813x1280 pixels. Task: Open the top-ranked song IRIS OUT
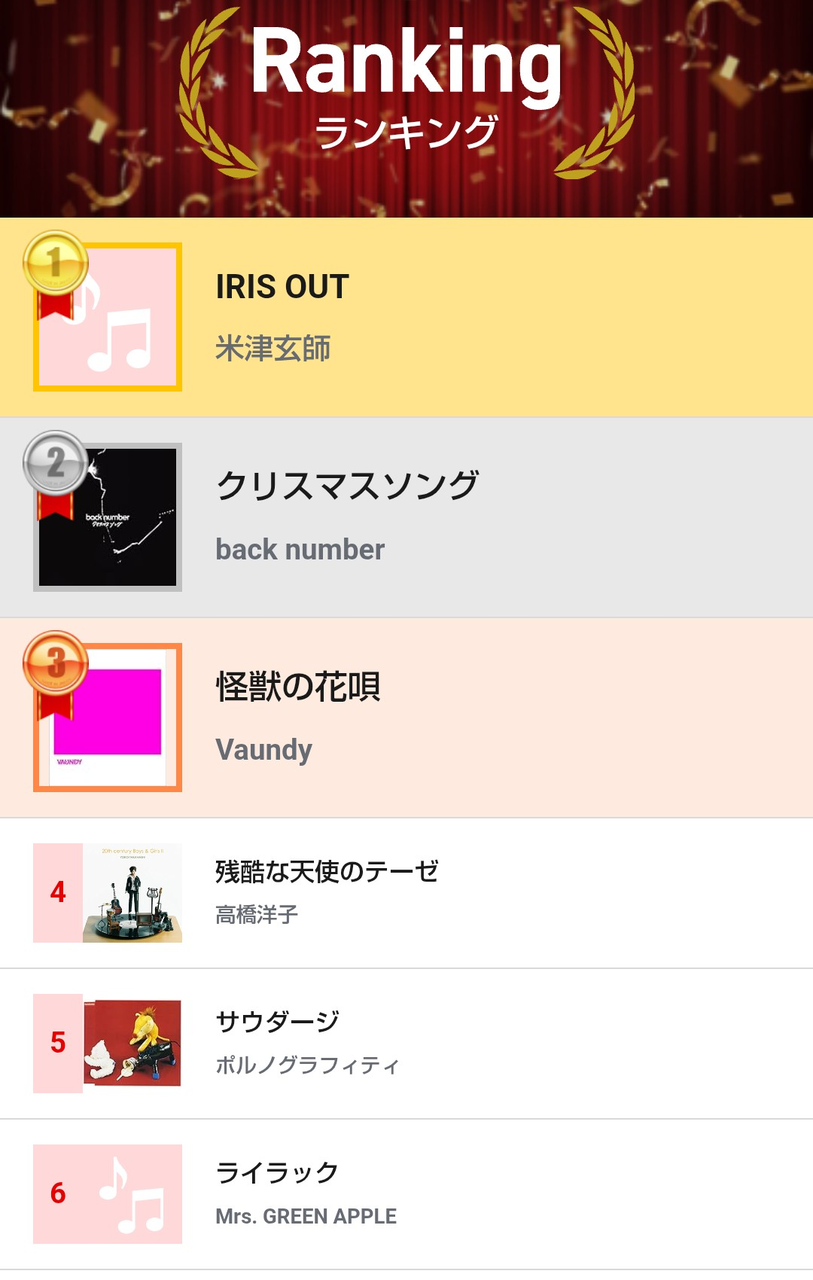406,317
